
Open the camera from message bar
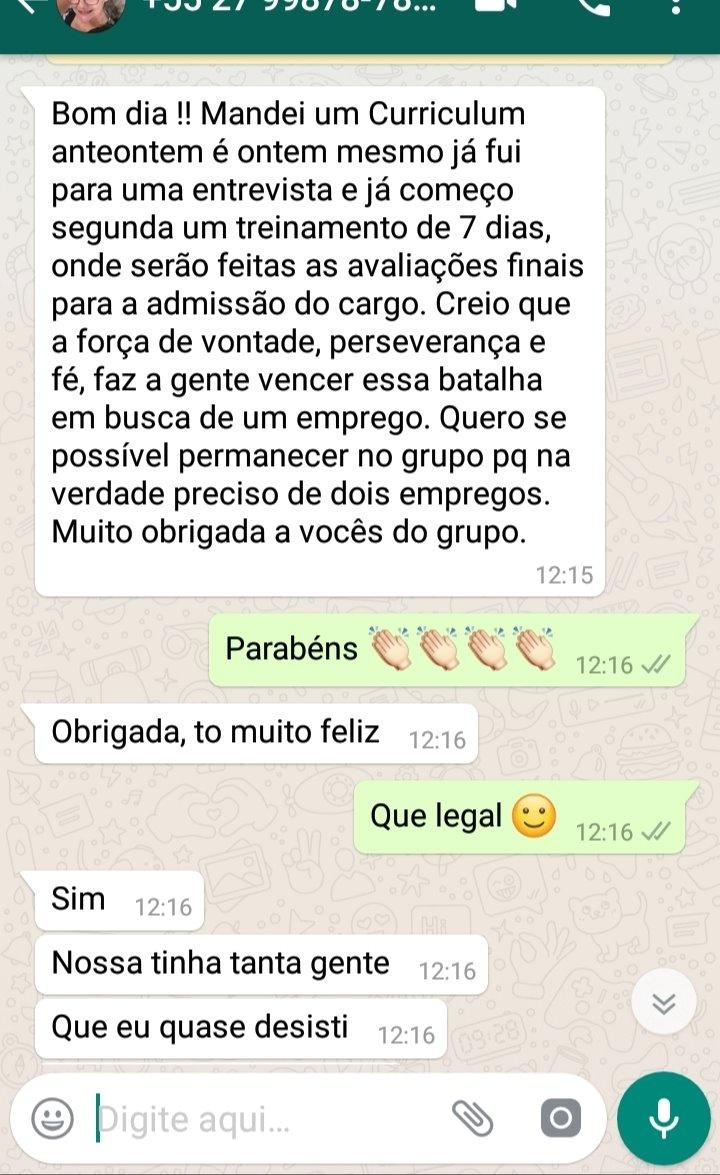(560, 1118)
